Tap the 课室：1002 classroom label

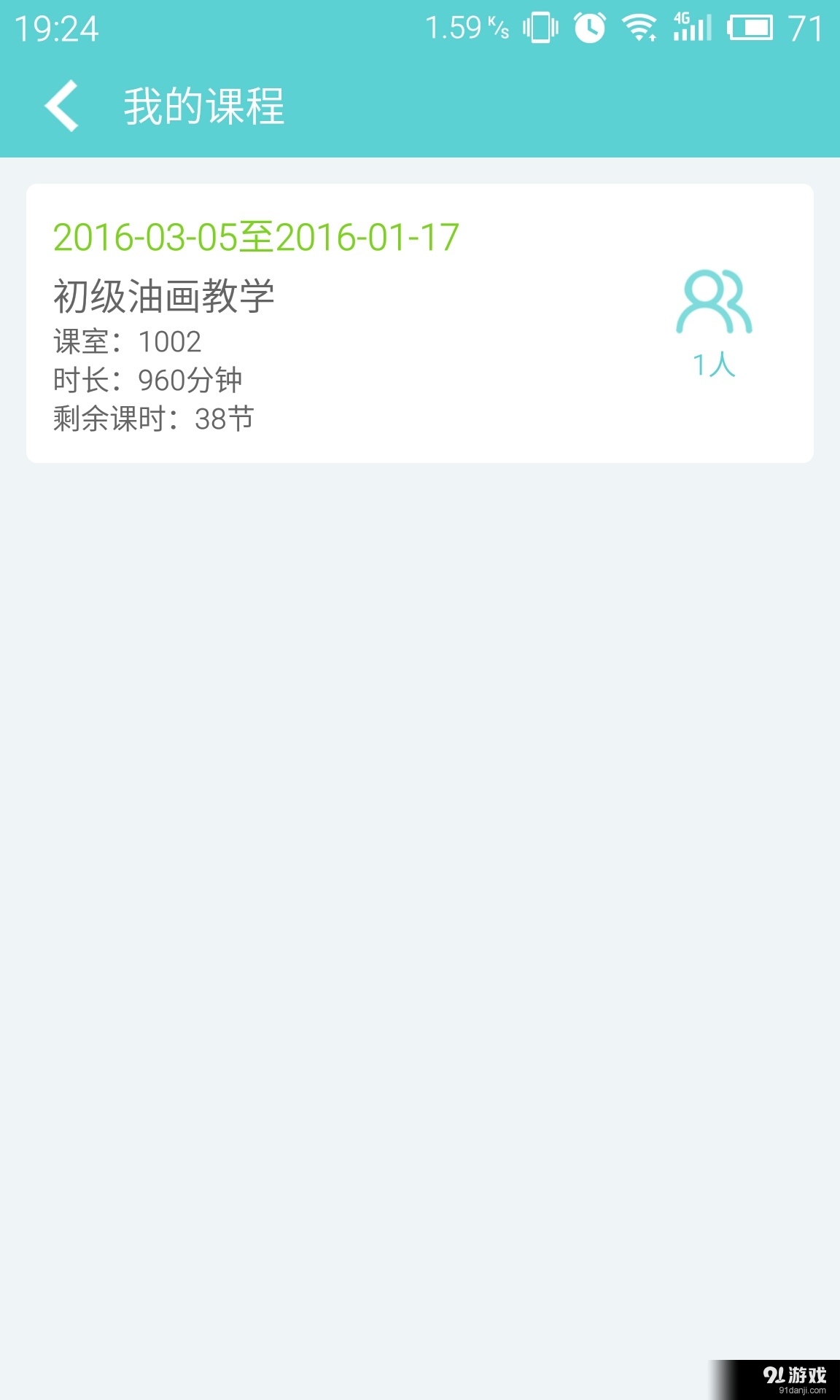pos(128,341)
